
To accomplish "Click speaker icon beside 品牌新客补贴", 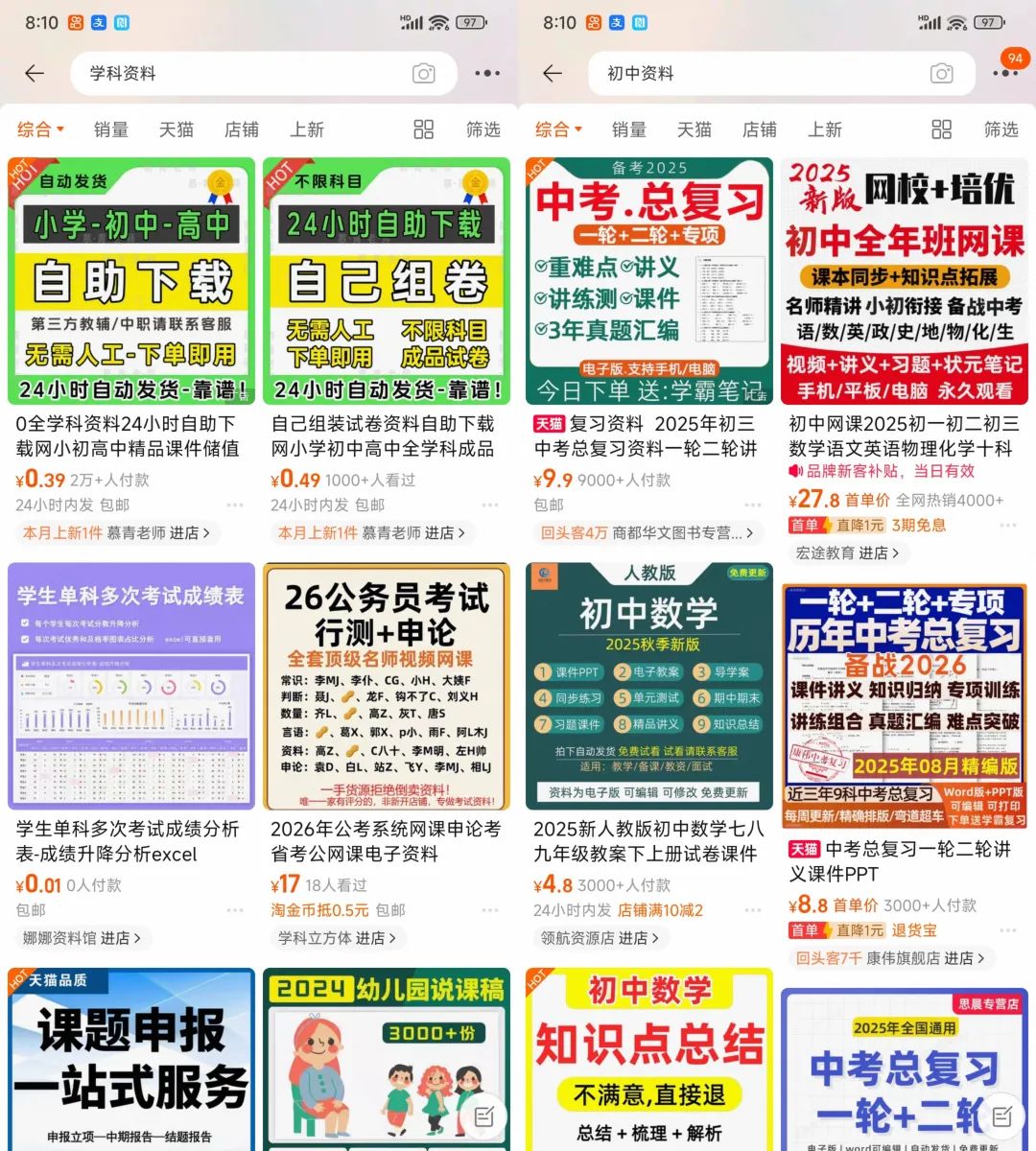I will tap(793, 470).
